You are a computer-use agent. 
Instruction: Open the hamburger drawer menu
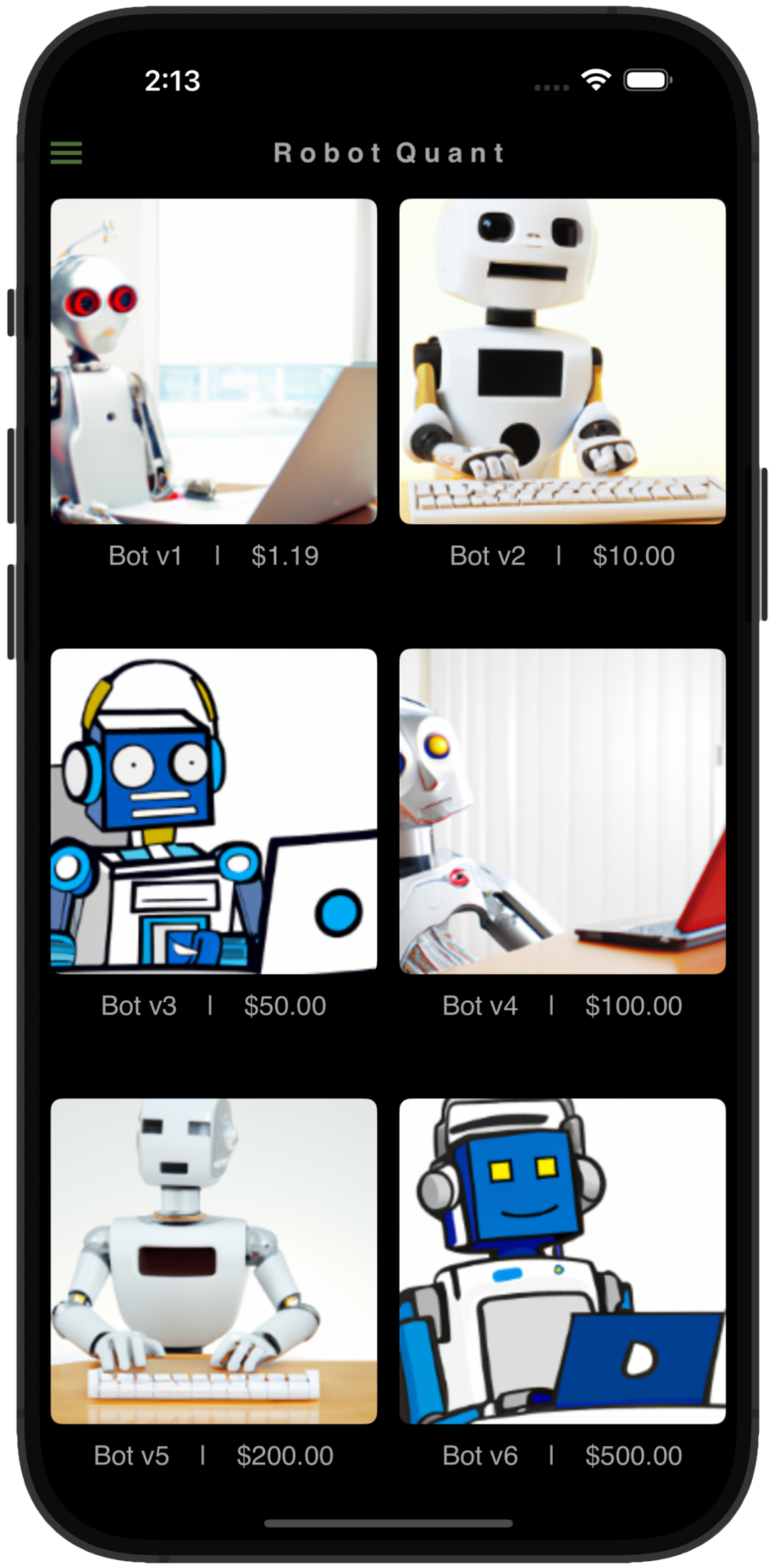67,153
